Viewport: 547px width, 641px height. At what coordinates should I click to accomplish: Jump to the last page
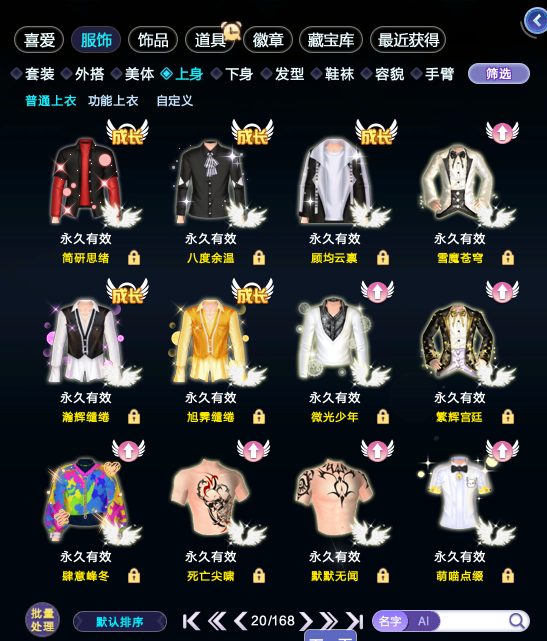pyautogui.click(x=354, y=621)
